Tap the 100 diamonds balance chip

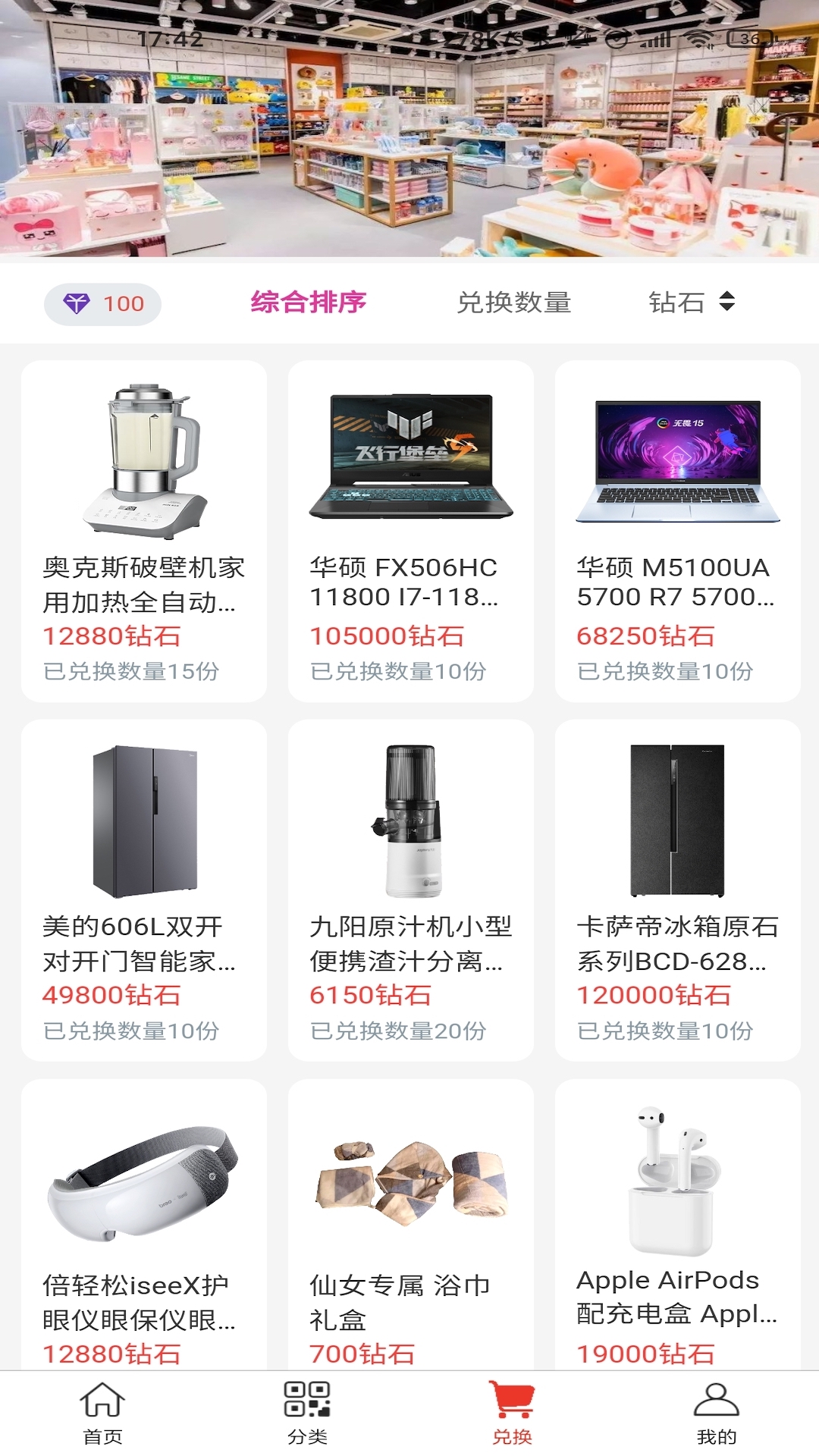click(x=103, y=304)
